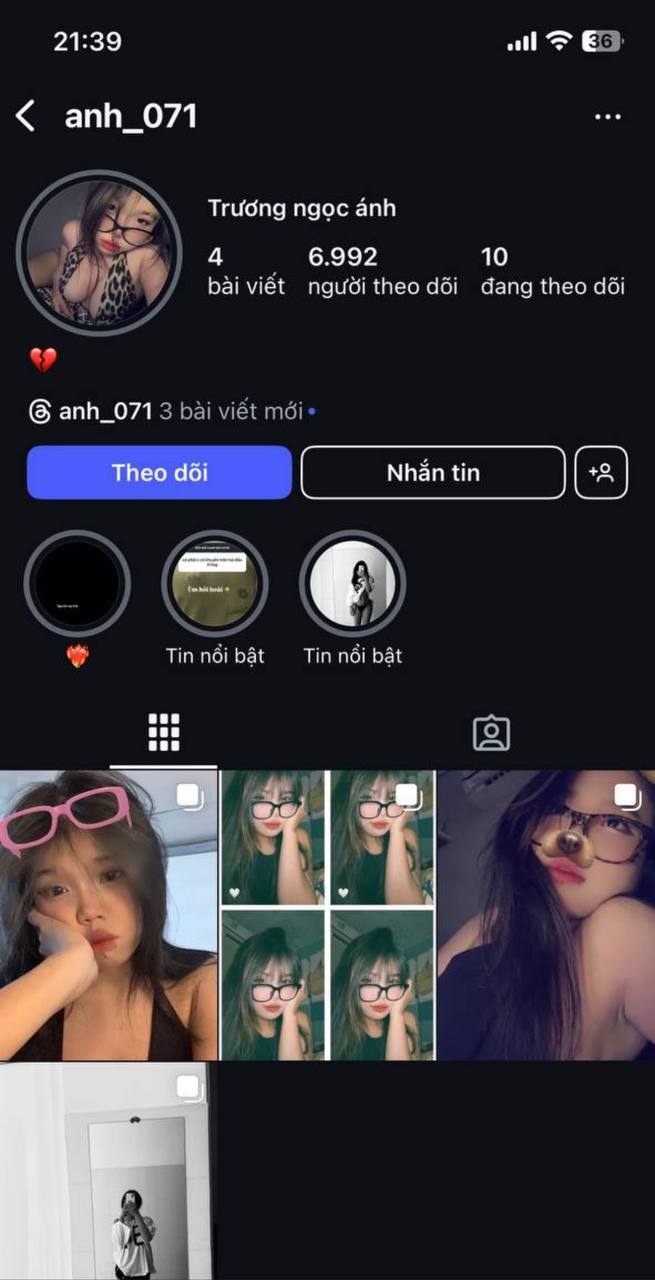
Task: View the 6.992 người theo dõi followers list
Action: pyautogui.click(x=381, y=272)
